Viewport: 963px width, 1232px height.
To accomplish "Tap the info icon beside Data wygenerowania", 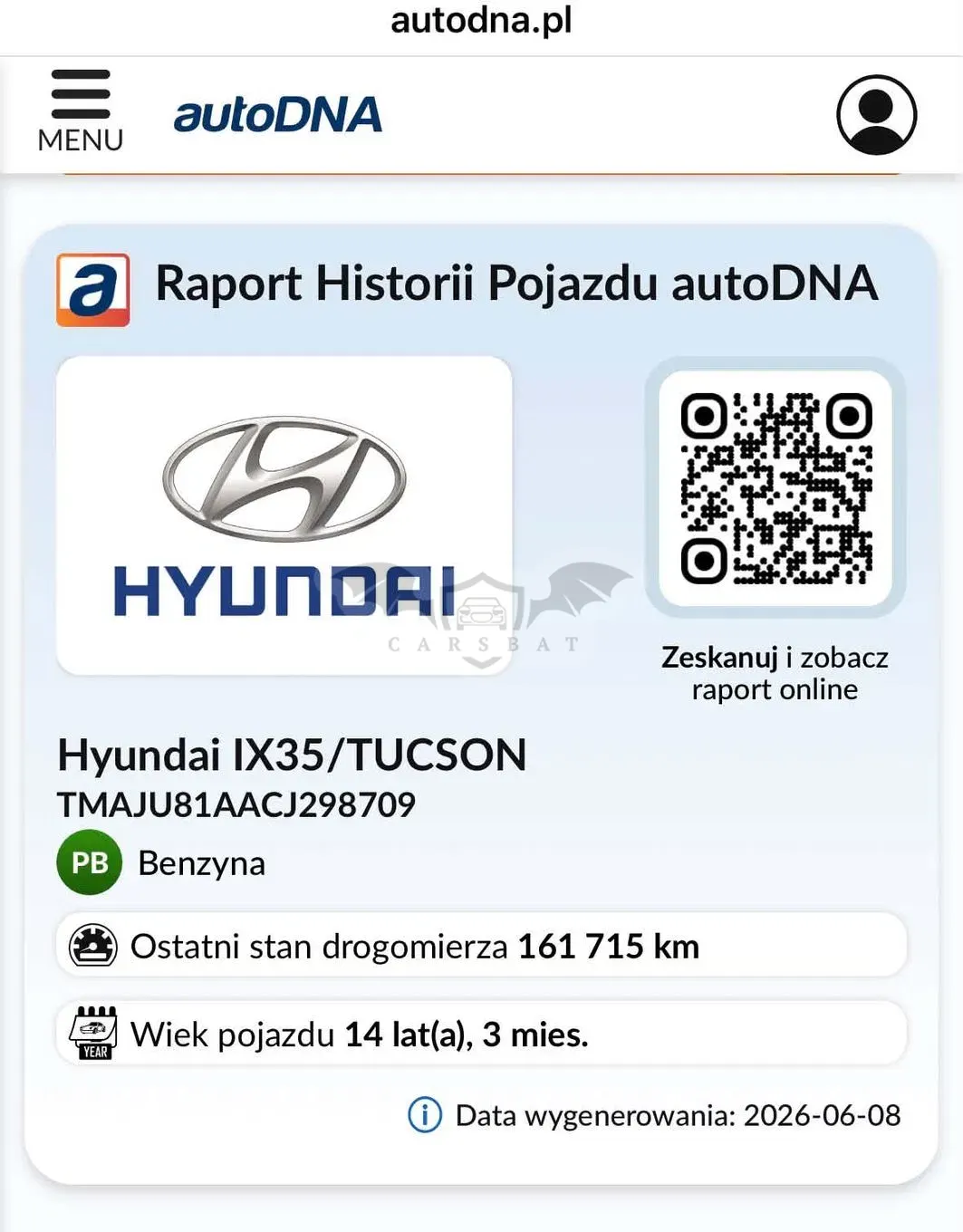I will (425, 1115).
